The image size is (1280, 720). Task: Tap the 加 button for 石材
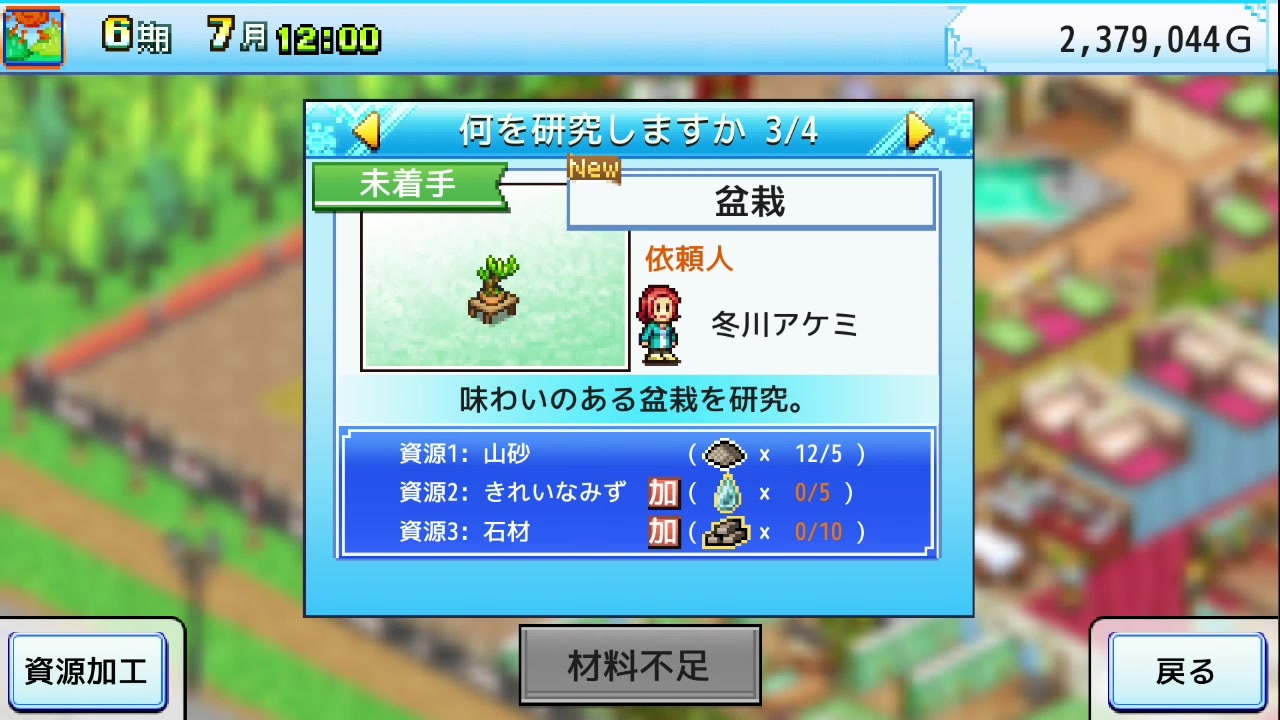tap(663, 532)
